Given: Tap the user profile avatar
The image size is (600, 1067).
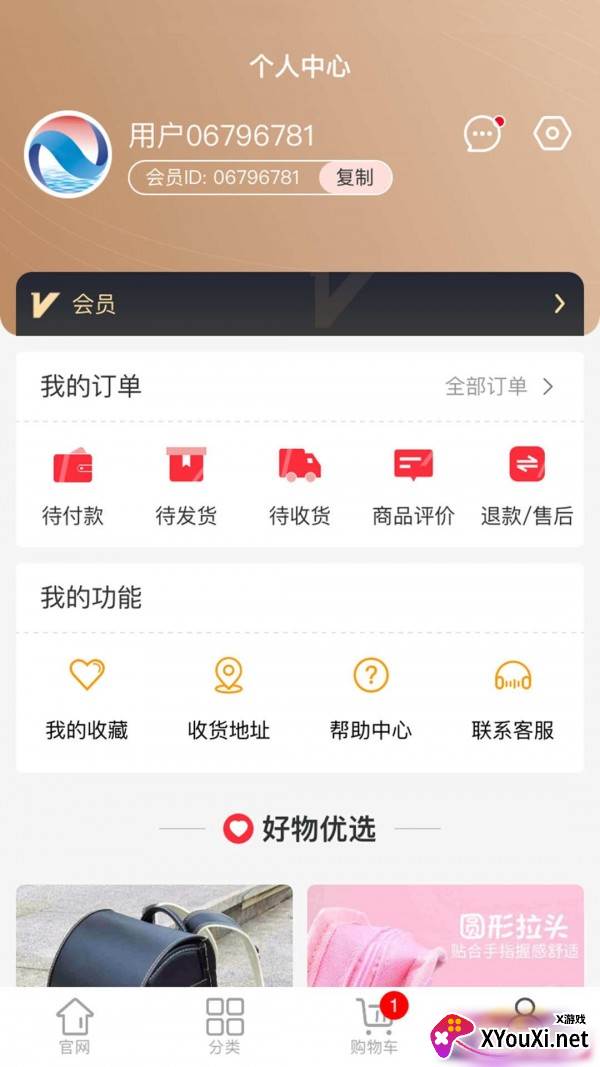Looking at the screenshot, I should pyautogui.click(x=67, y=154).
